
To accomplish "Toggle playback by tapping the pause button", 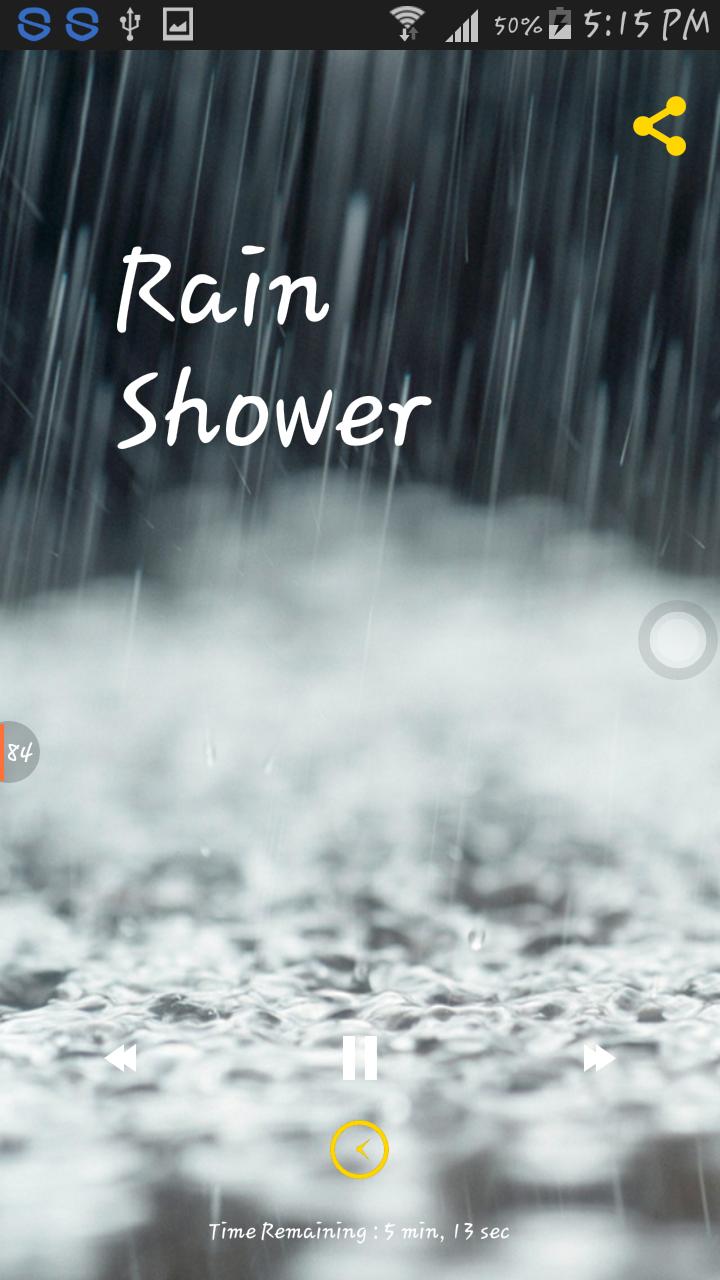I will (x=360, y=1057).
